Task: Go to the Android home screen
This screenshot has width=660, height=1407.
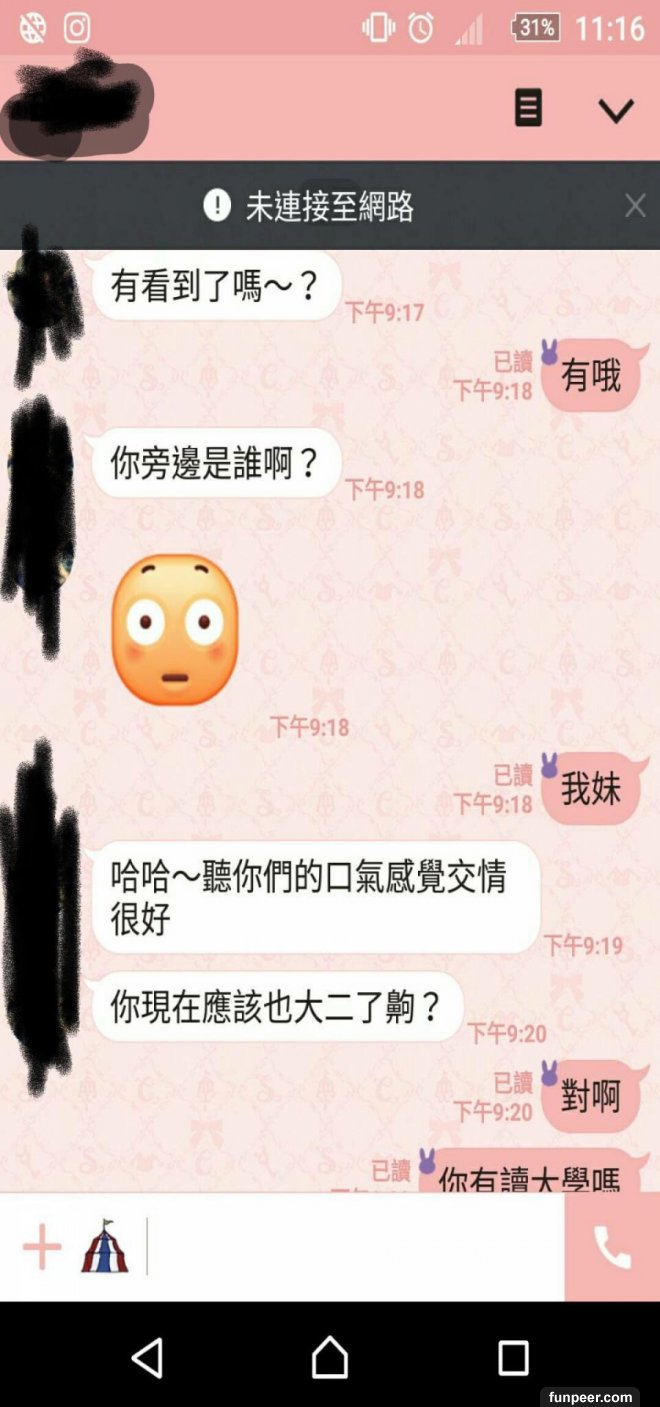Action: click(330, 1358)
